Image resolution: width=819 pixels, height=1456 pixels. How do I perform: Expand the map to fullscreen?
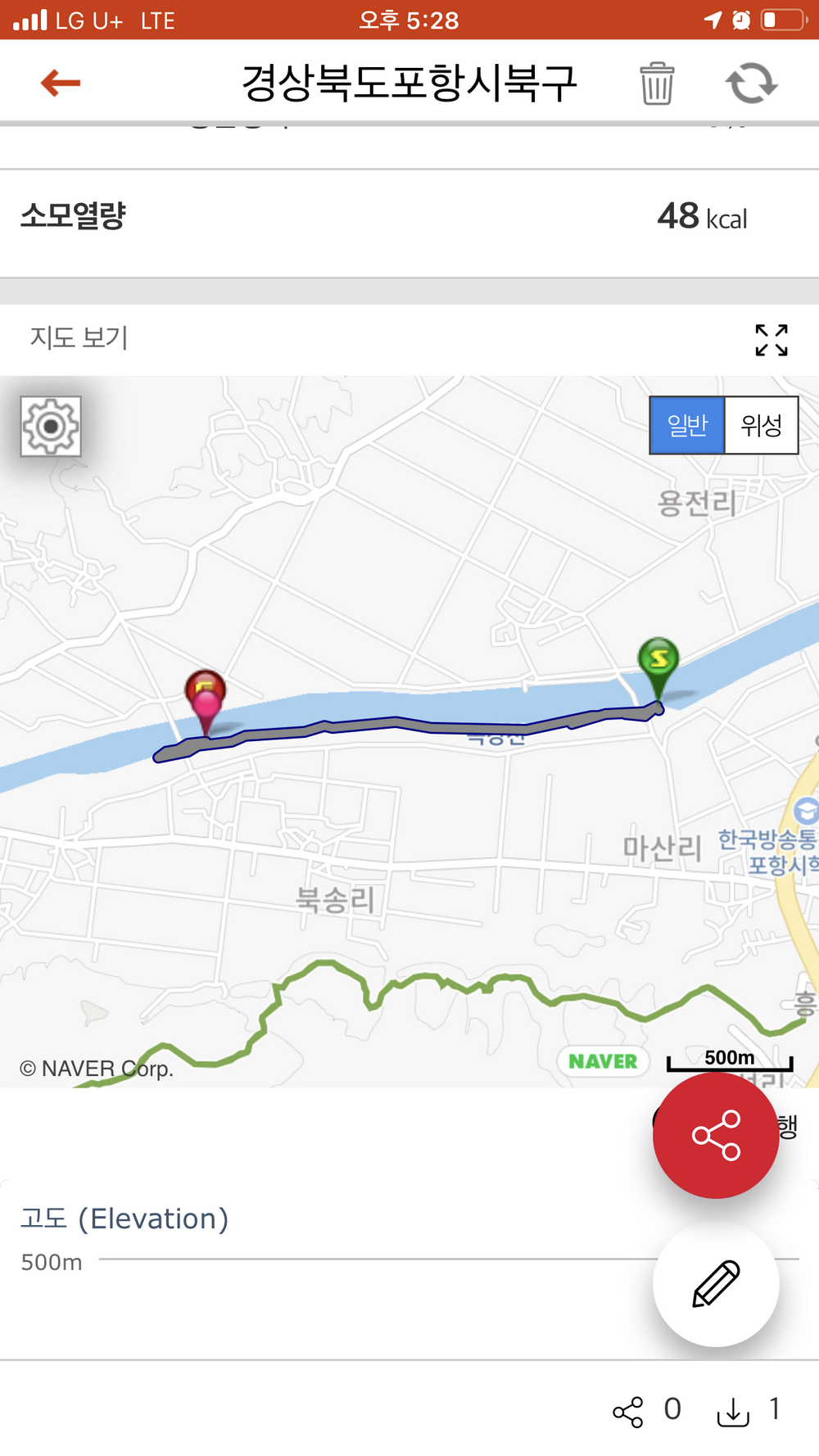(x=771, y=340)
